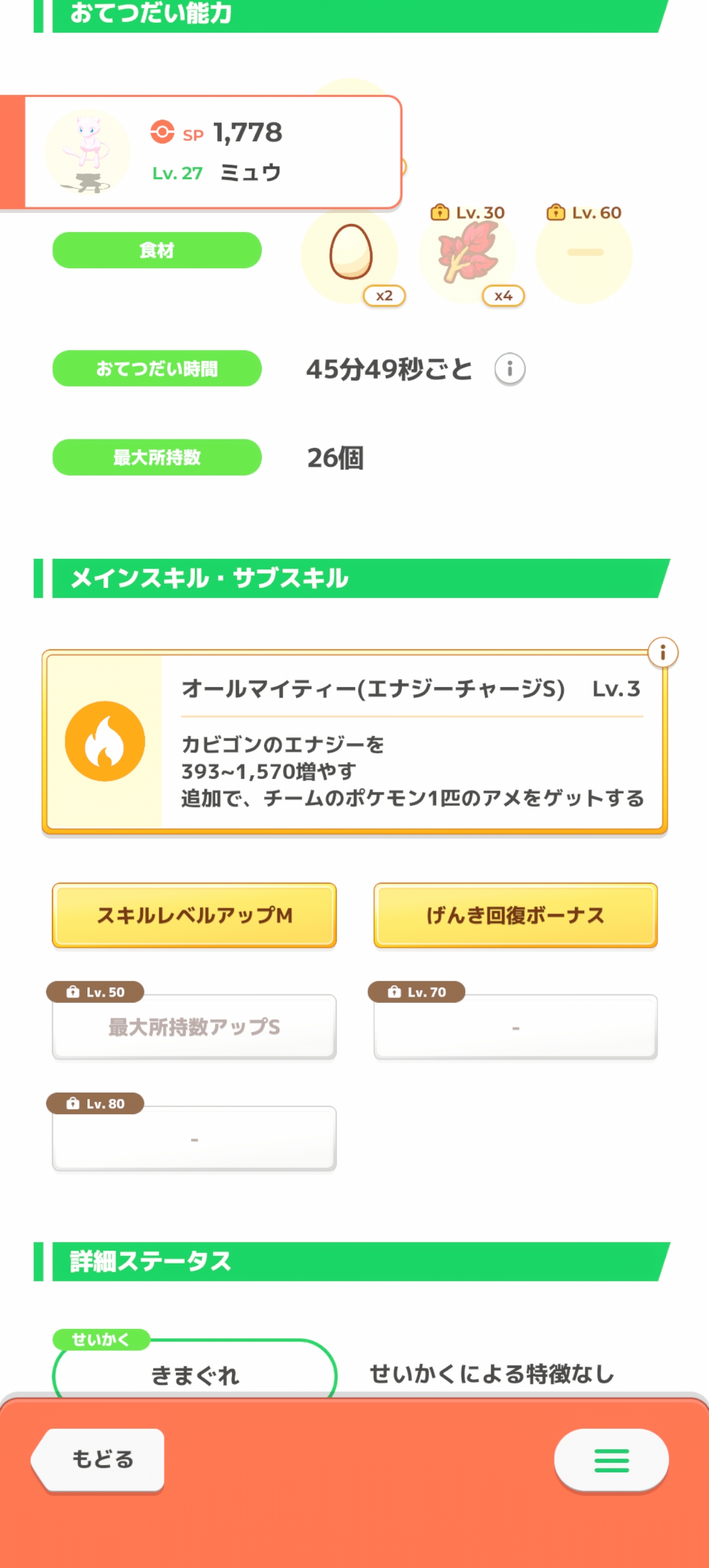
Task: Tap the Lv.30 locked herb ingredient
Action: [x=468, y=253]
